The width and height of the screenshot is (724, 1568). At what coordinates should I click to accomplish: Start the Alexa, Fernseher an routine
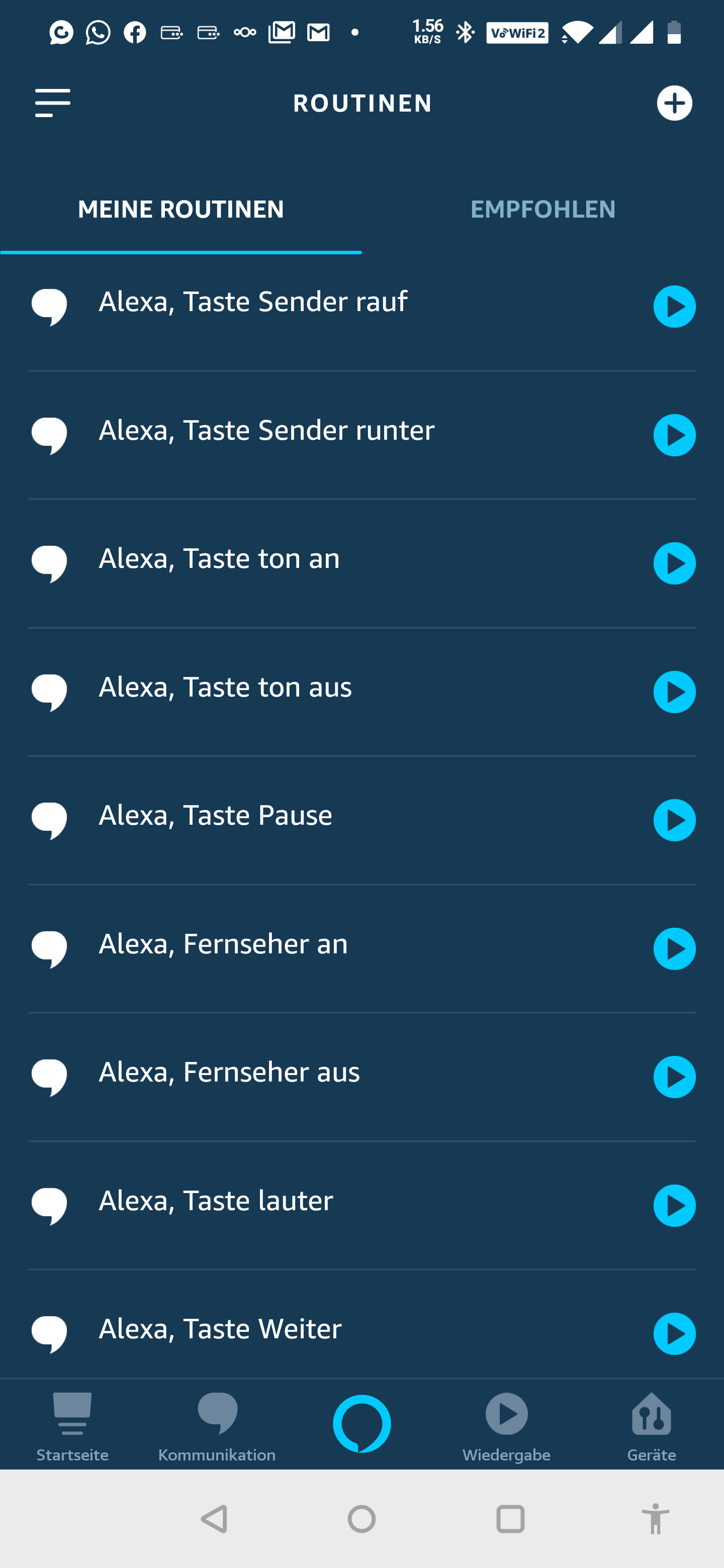point(674,949)
